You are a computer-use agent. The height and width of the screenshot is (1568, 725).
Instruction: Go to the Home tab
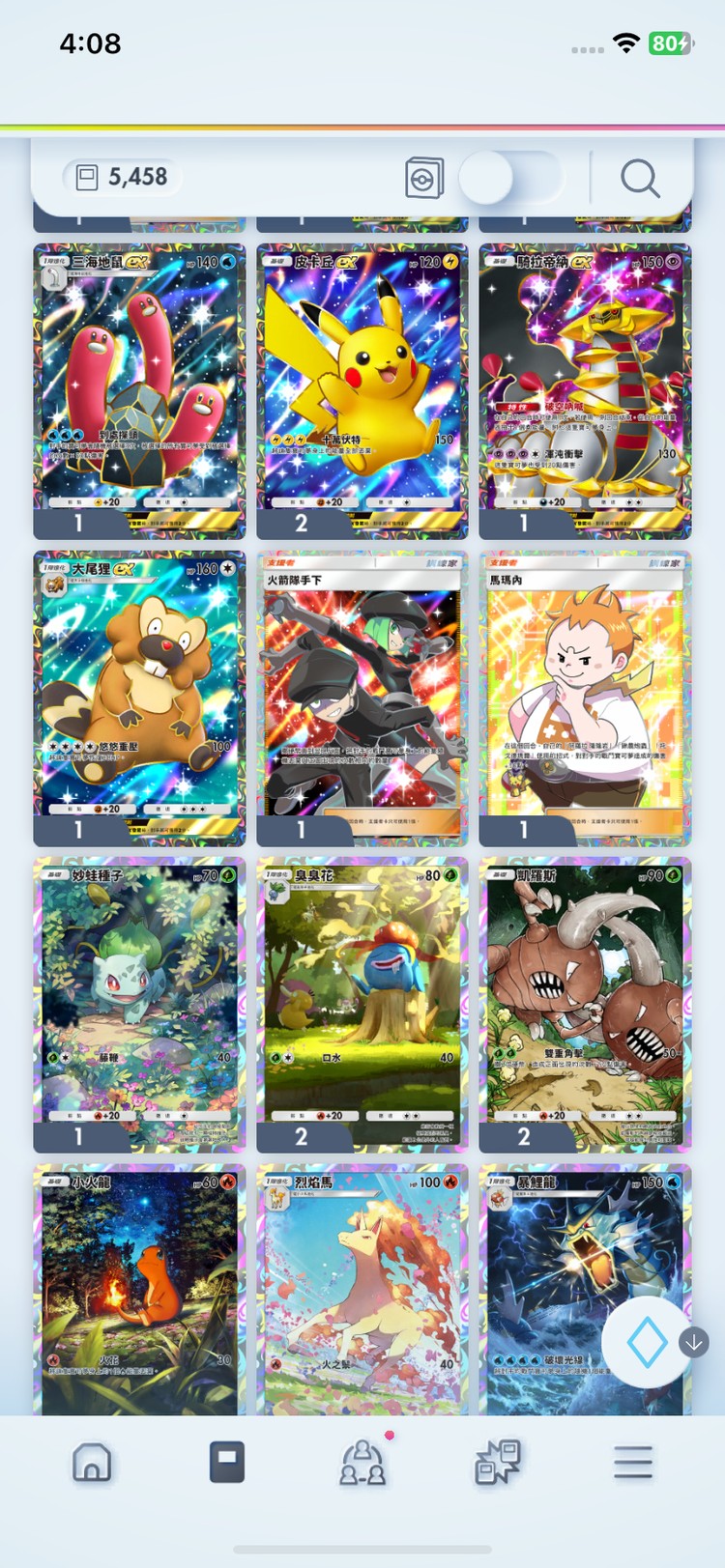tap(92, 1463)
